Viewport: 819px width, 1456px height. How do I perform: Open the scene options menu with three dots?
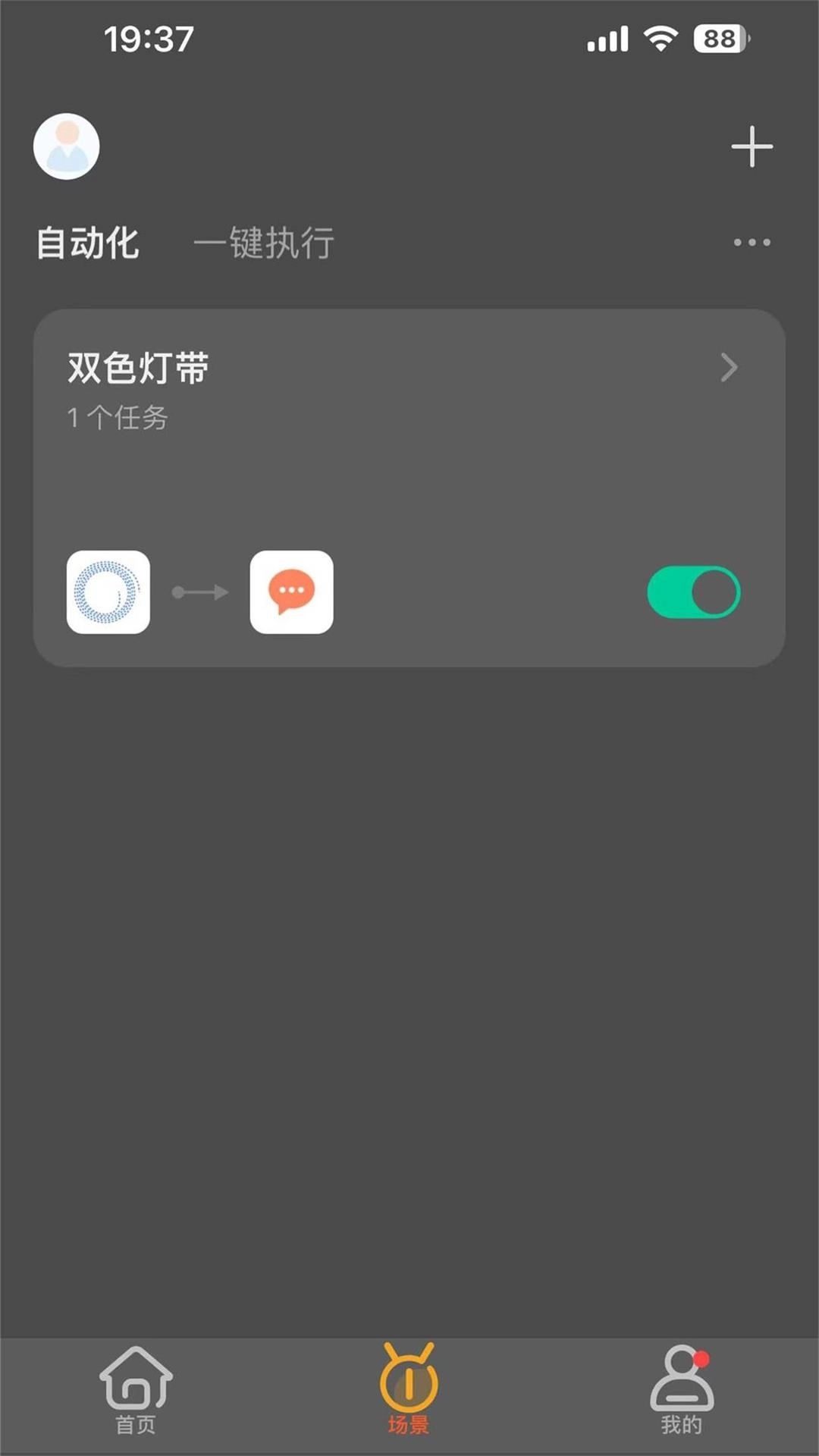click(749, 243)
